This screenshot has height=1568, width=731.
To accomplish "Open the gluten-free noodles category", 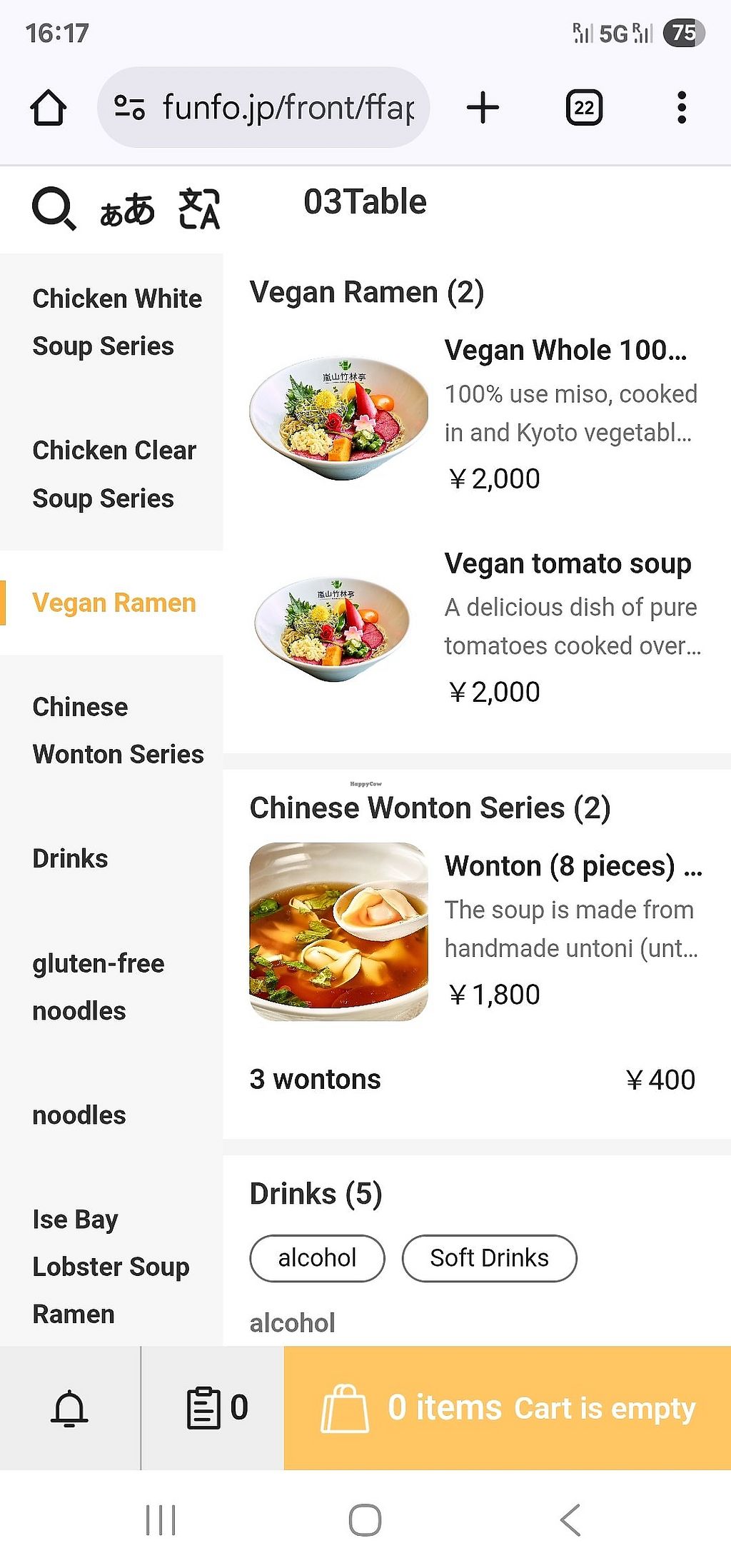I will tap(98, 987).
